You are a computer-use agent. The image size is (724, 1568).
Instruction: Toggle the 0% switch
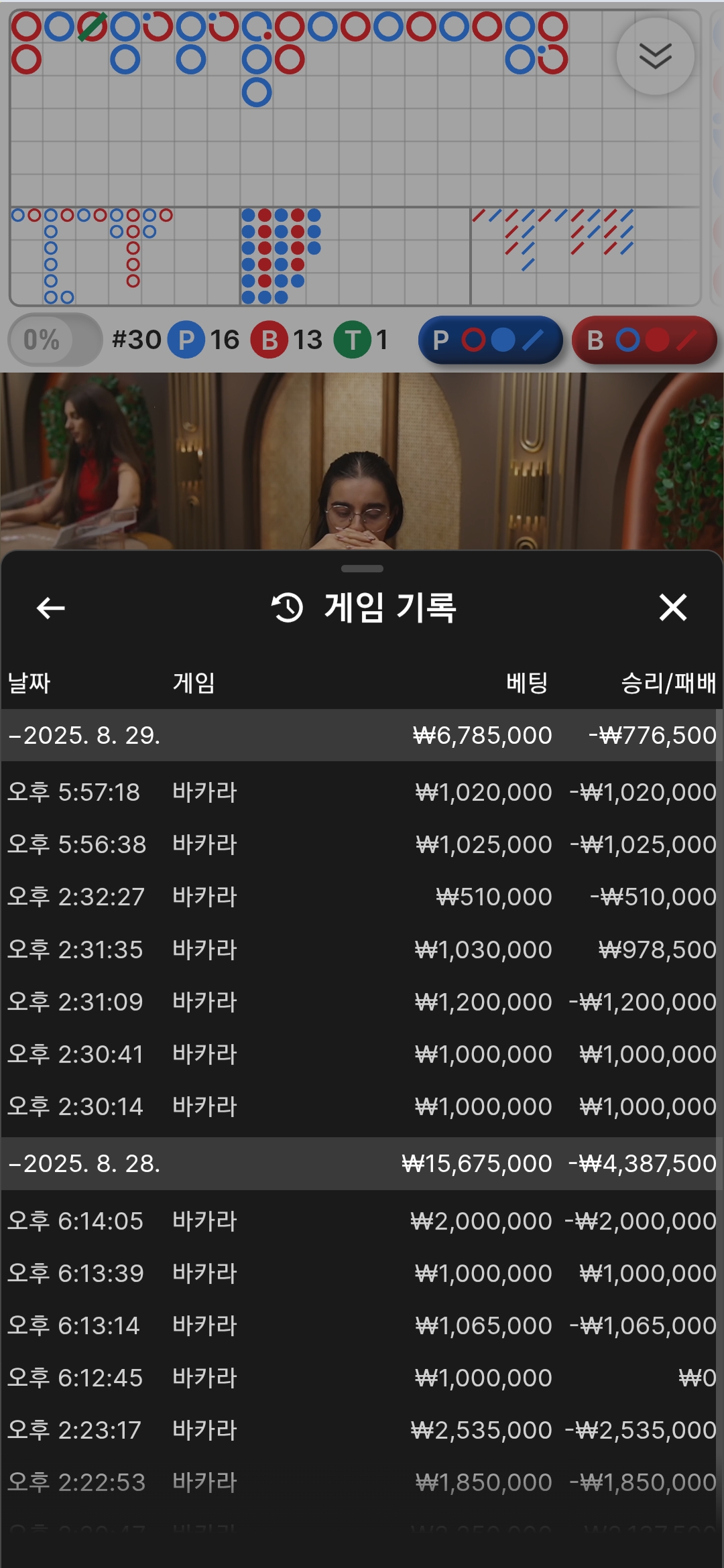click(55, 340)
